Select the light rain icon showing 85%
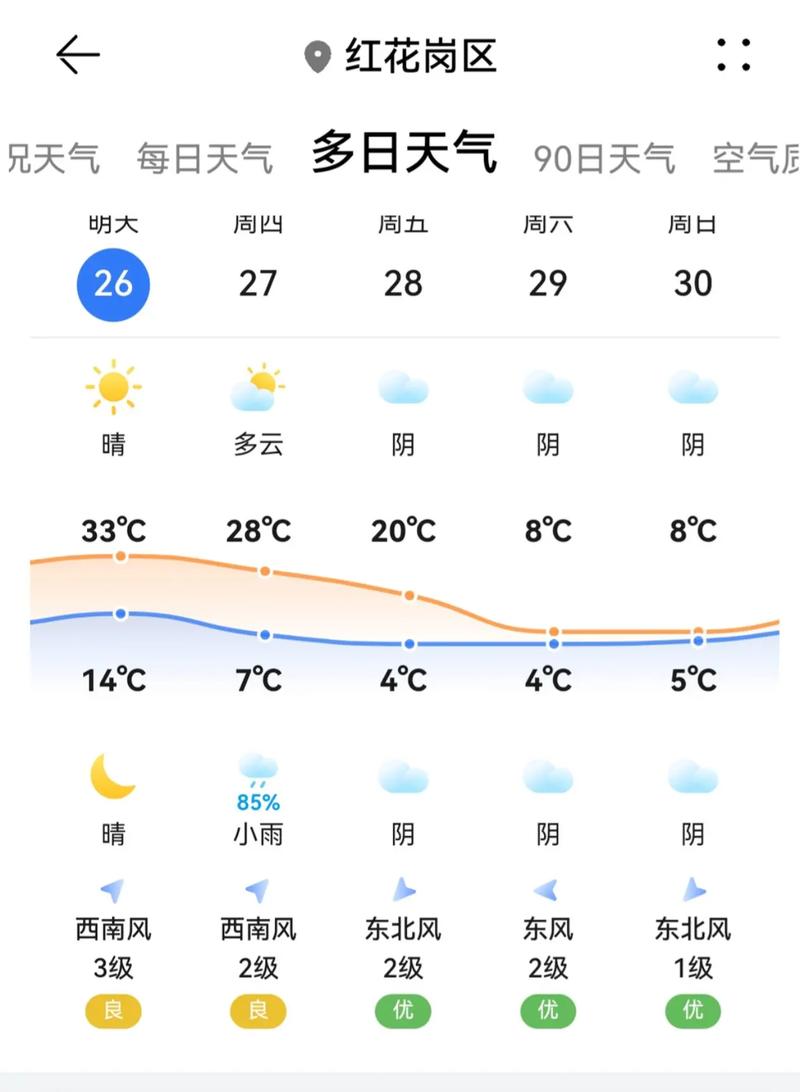 tap(258, 775)
